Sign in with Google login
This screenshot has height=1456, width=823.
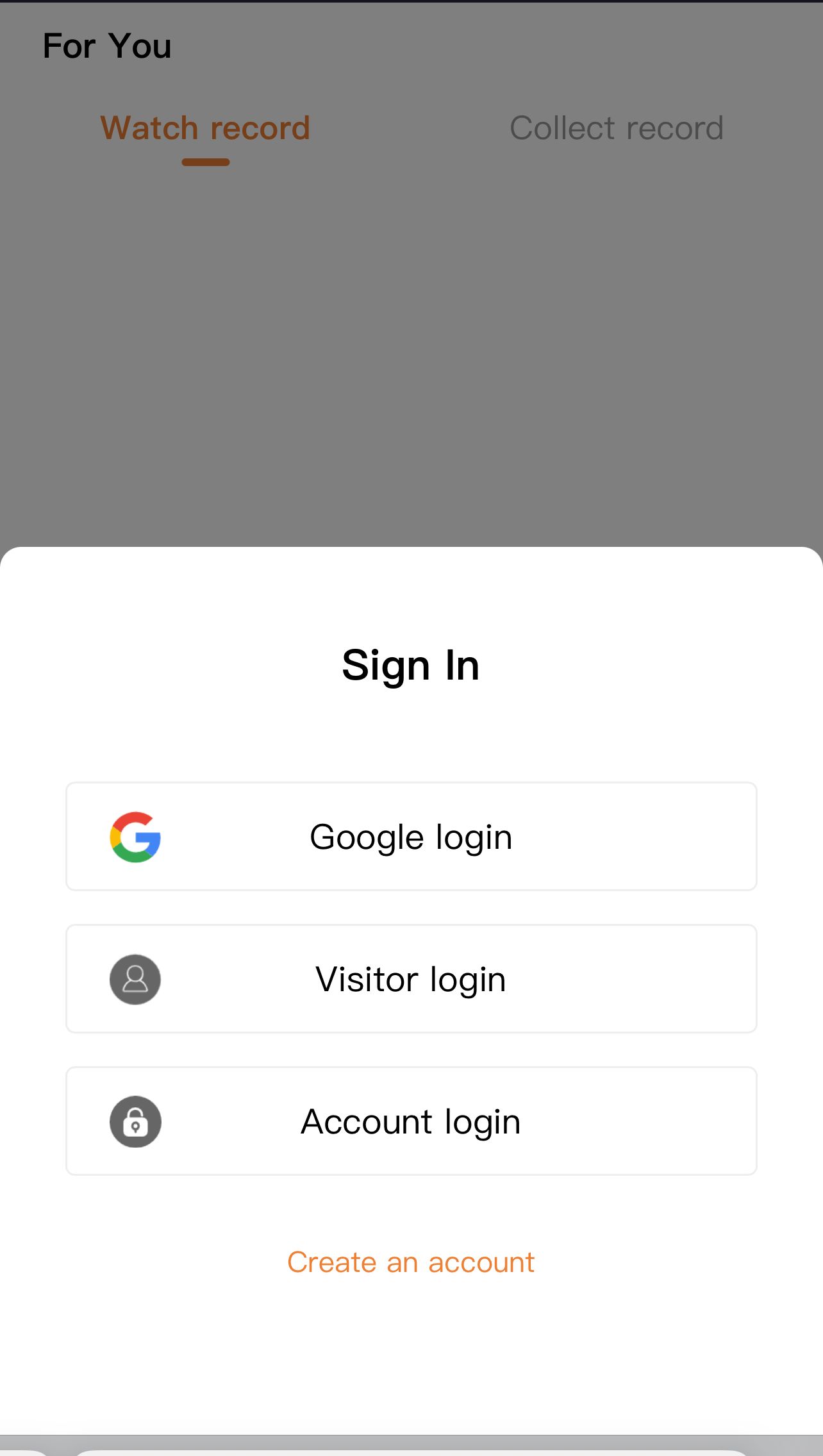tap(411, 837)
